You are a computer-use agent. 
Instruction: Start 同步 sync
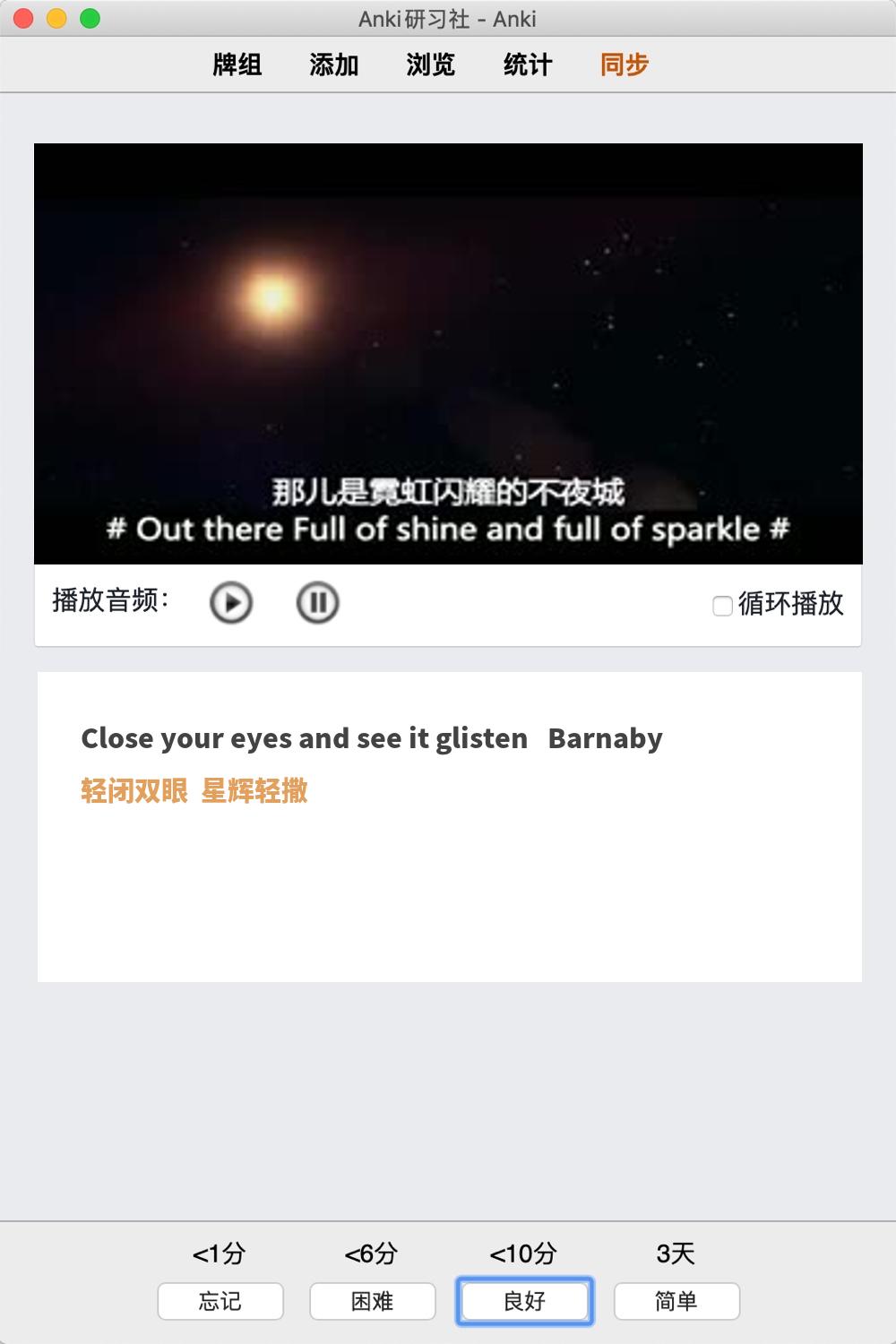click(625, 65)
